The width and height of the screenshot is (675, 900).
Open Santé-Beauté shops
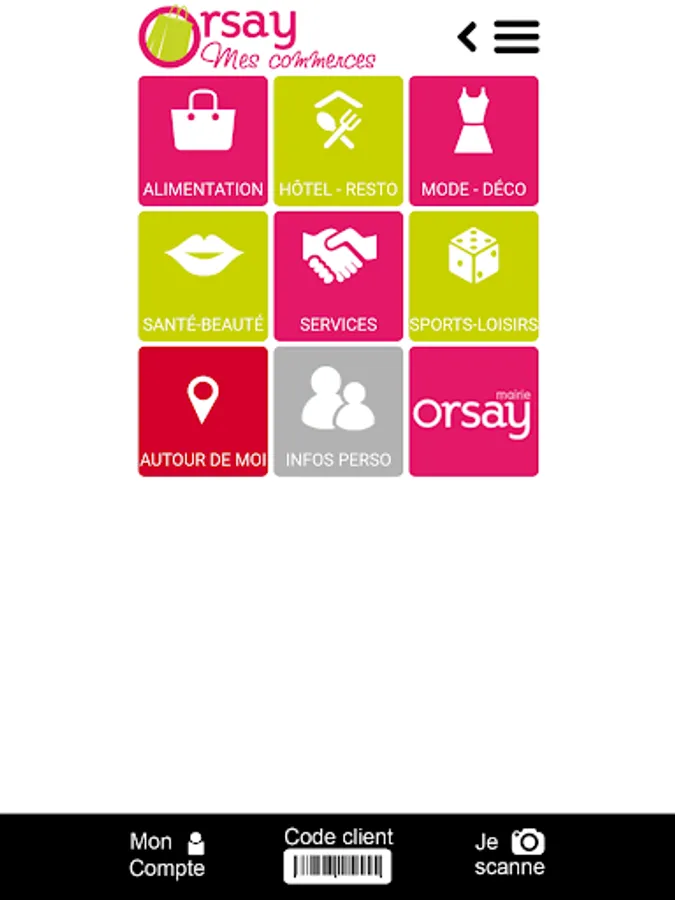tap(203, 276)
